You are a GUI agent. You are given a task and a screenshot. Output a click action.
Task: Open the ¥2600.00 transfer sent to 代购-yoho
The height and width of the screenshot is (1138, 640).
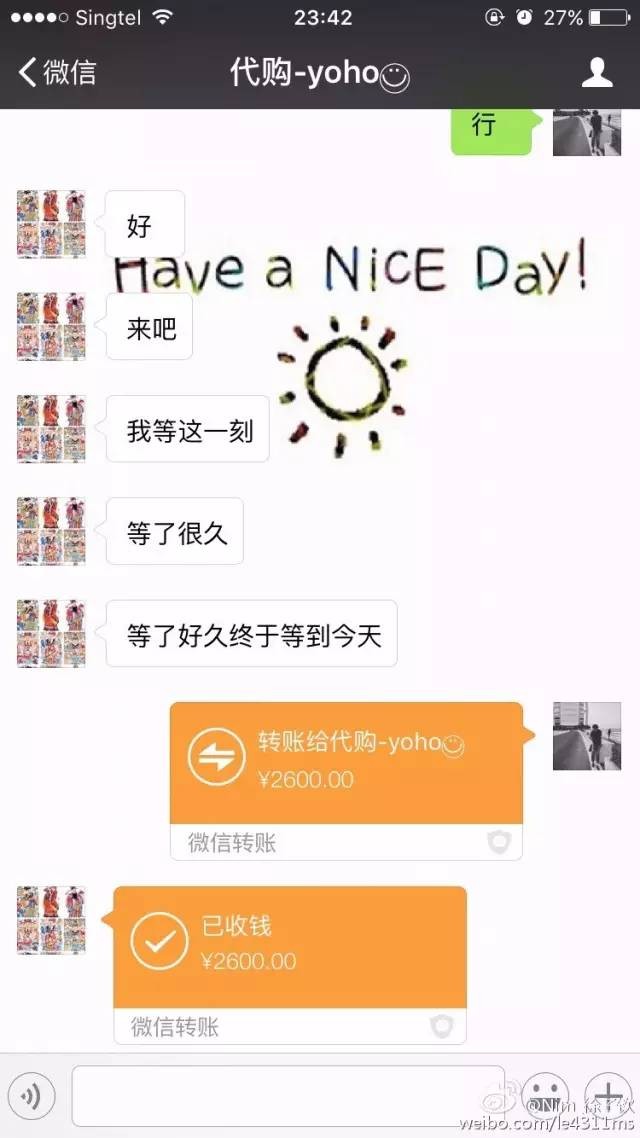click(x=346, y=765)
